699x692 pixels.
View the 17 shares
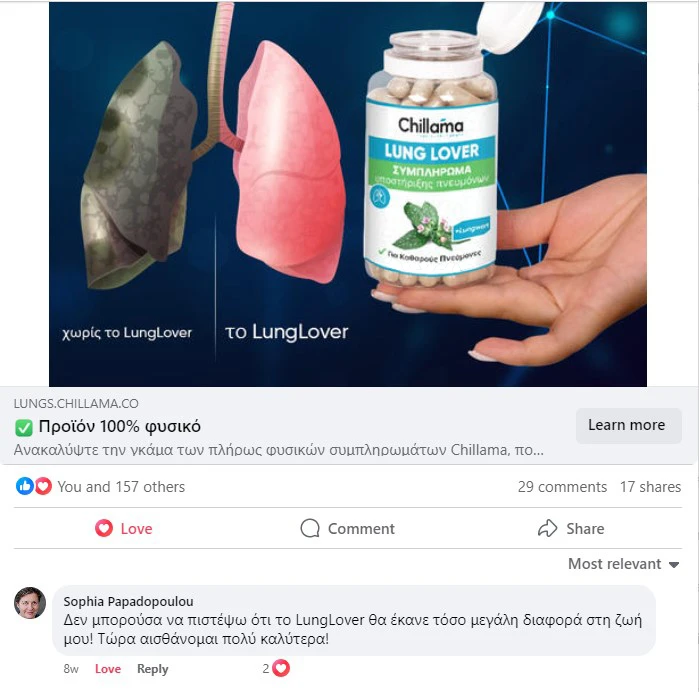tap(650, 487)
